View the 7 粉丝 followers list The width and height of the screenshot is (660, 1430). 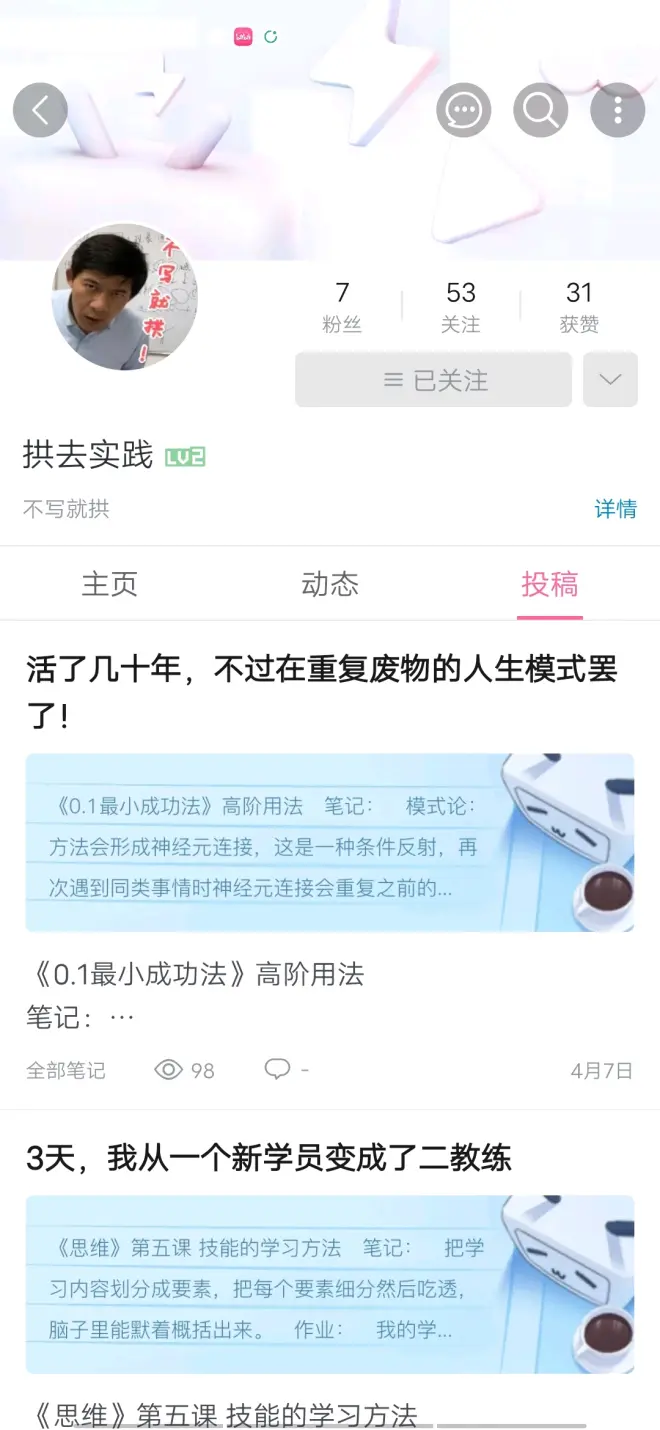(x=342, y=306)
